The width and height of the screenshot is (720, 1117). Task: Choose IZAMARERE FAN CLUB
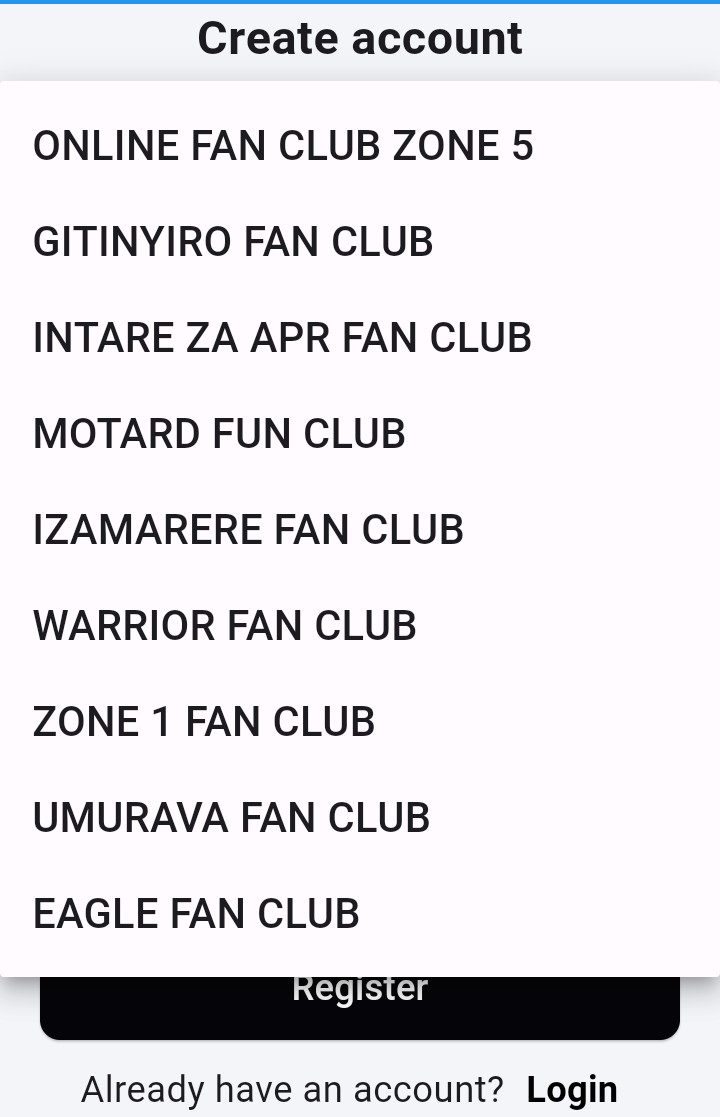coord(248,530)
